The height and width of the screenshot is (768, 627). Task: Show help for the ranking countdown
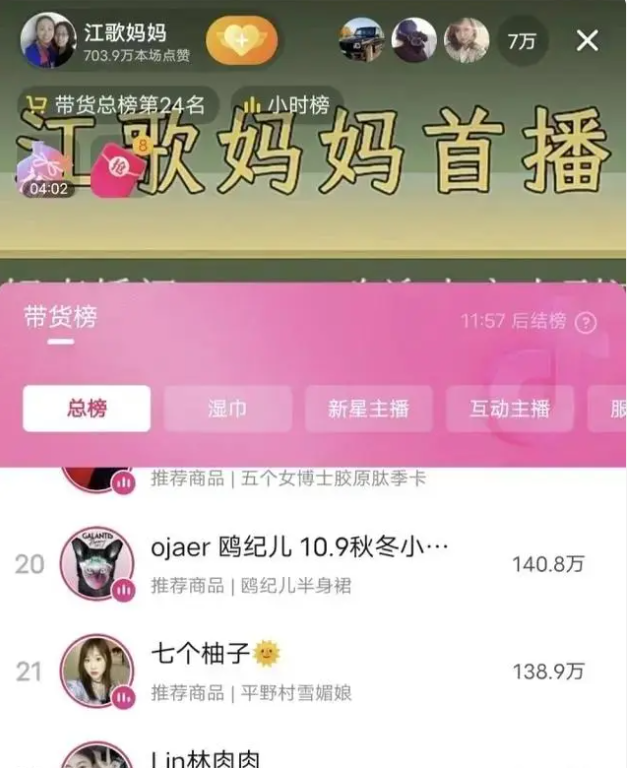tap(586, 322)
